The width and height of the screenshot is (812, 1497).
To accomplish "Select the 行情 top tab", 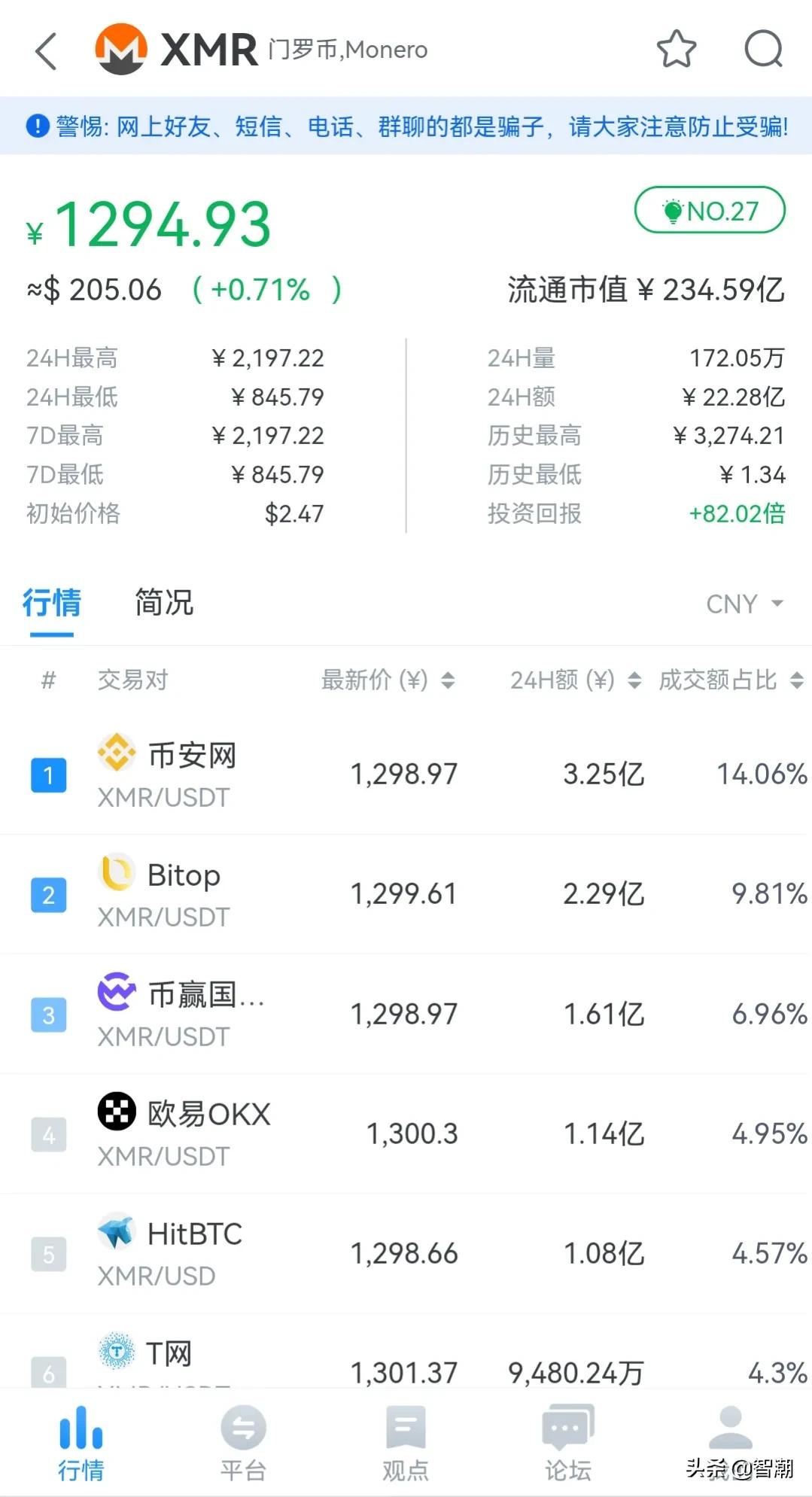I will (x=51, y=603).
